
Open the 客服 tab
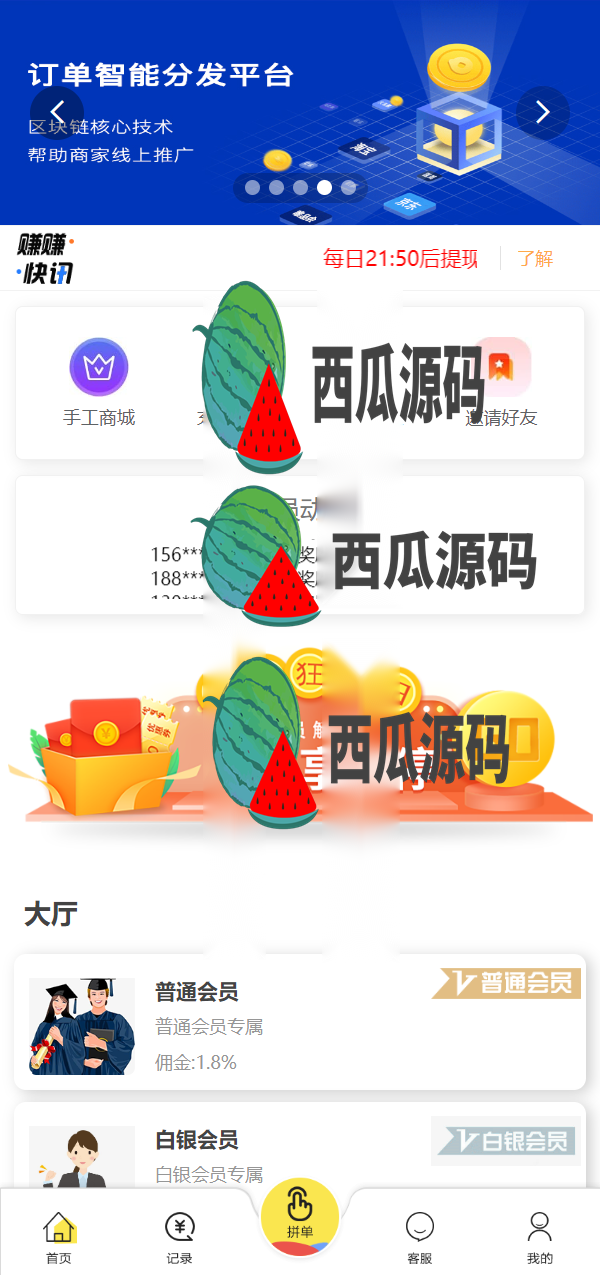pyautogui.click(x=420, y=1238)
